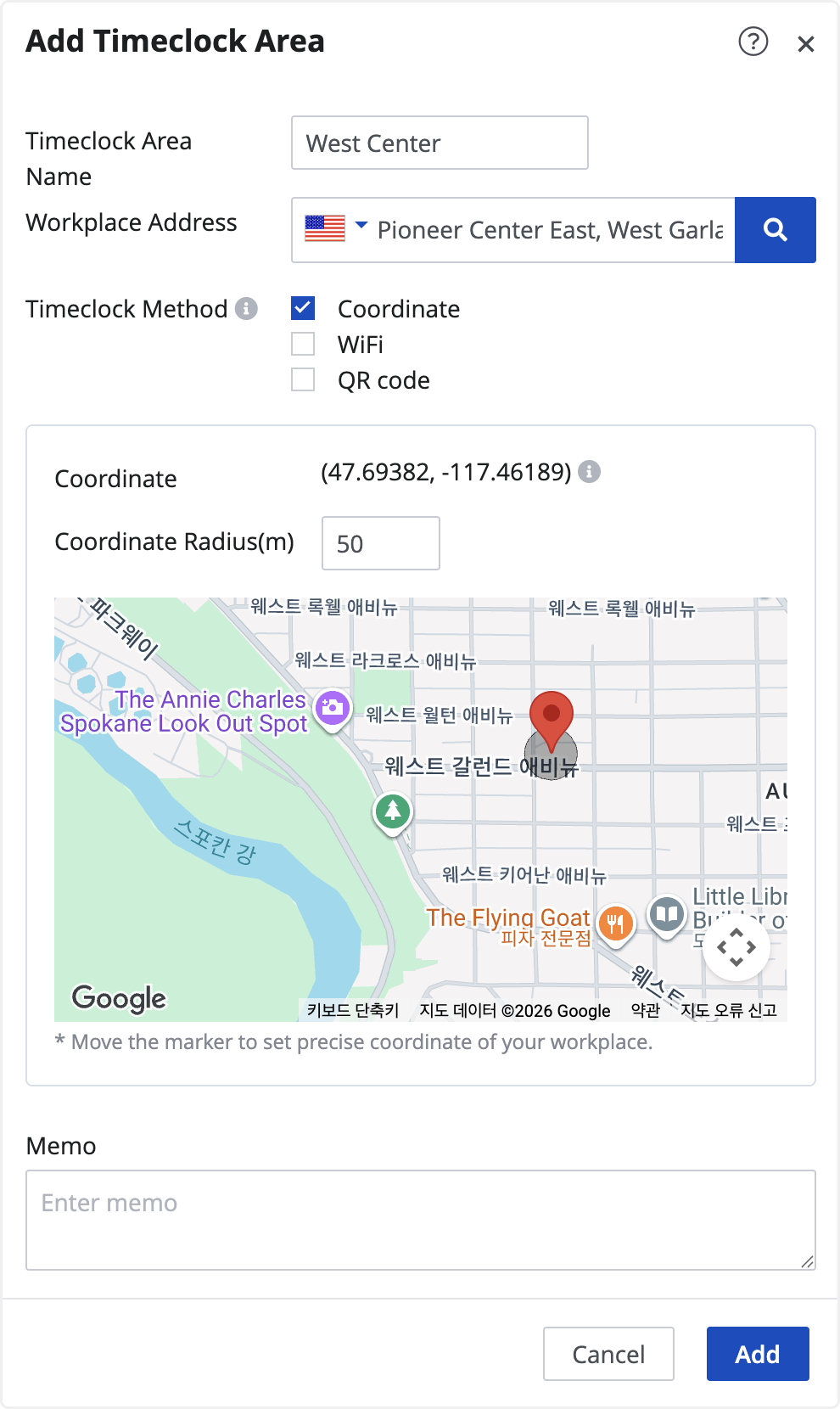The image size is (840, 1409).
Task: Close the Add Timeclock Area dialog
Action: tap(806, 44)
